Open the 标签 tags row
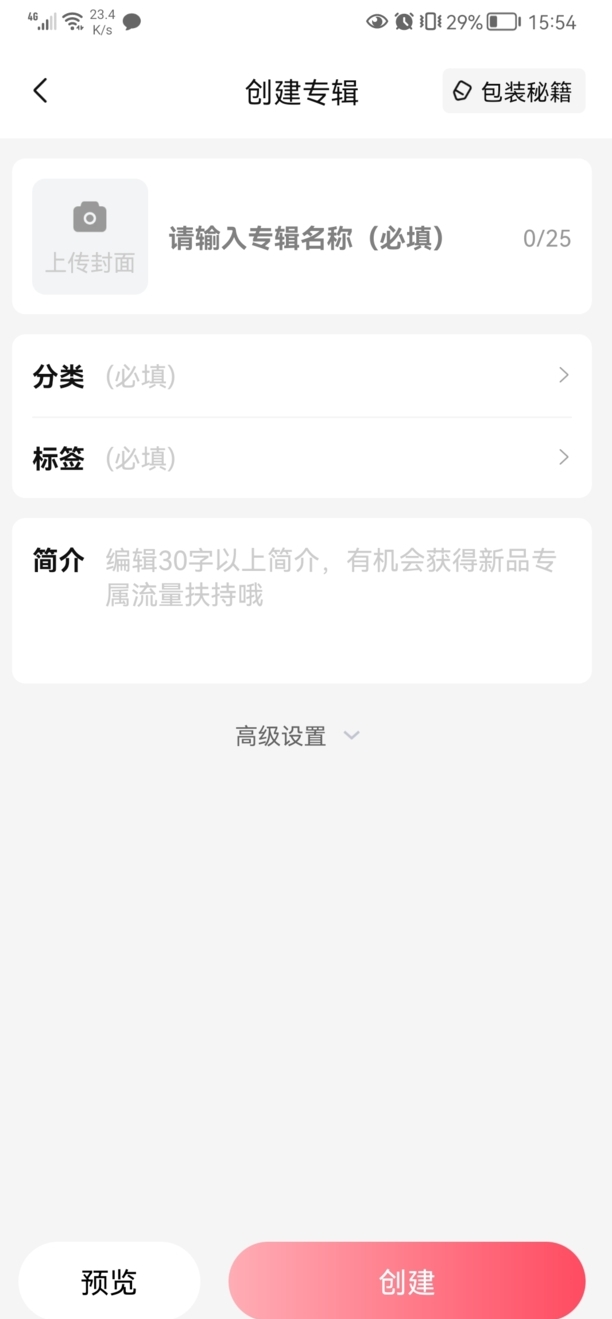This screenshot has height=1319, width=612. coord(302,458)
